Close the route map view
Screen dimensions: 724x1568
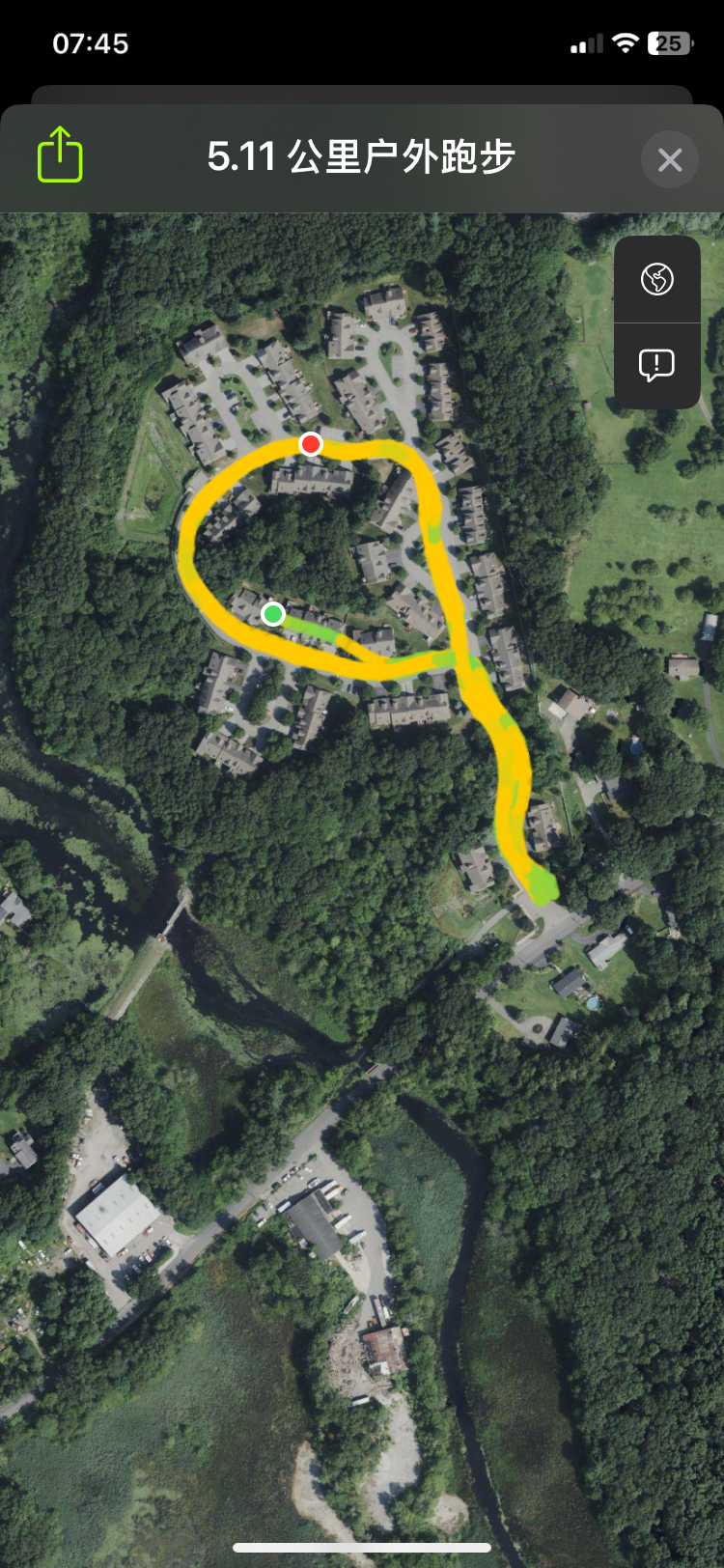coord(670,159)
